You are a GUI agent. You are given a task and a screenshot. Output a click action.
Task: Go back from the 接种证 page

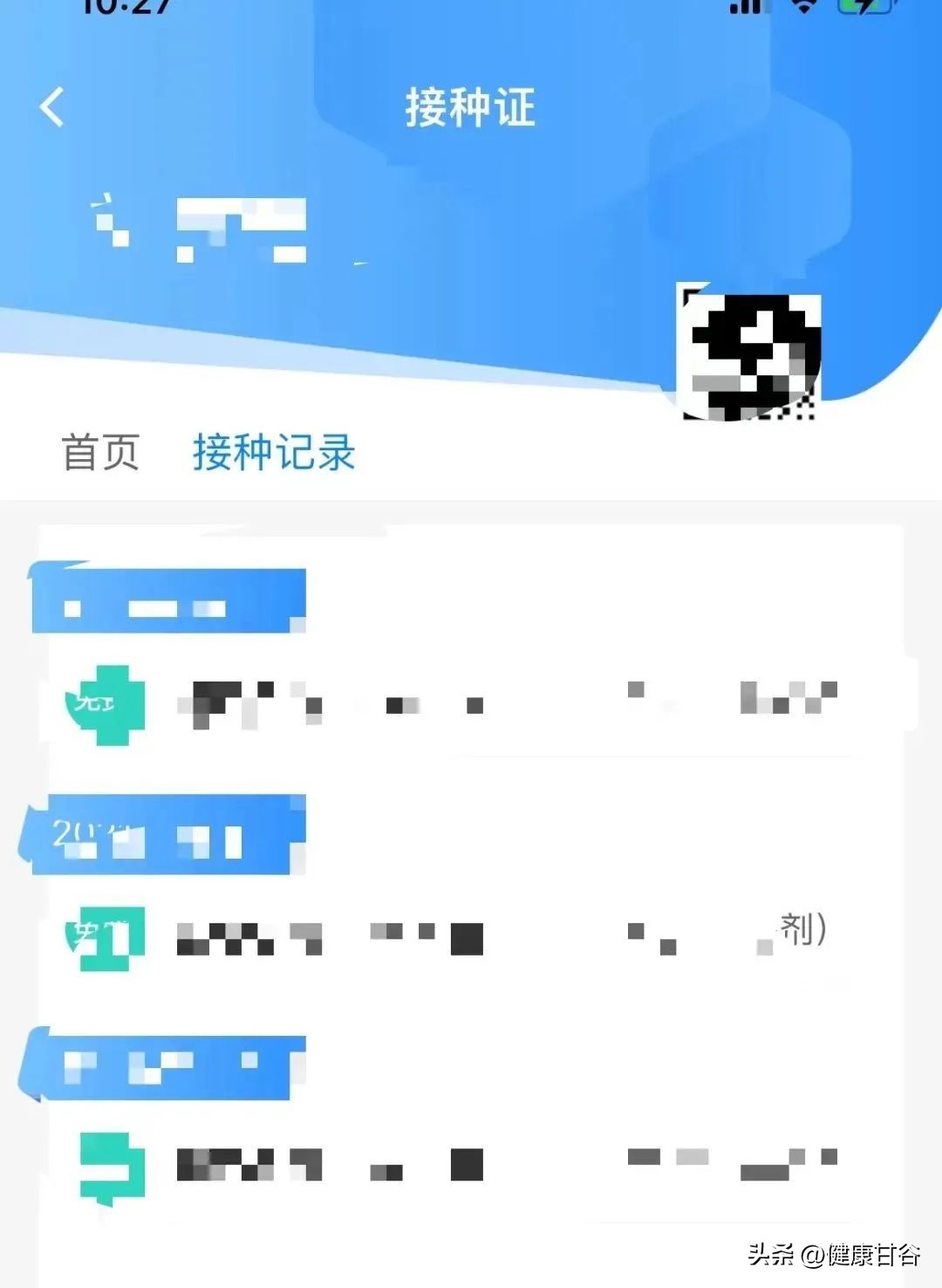(52, 107)
